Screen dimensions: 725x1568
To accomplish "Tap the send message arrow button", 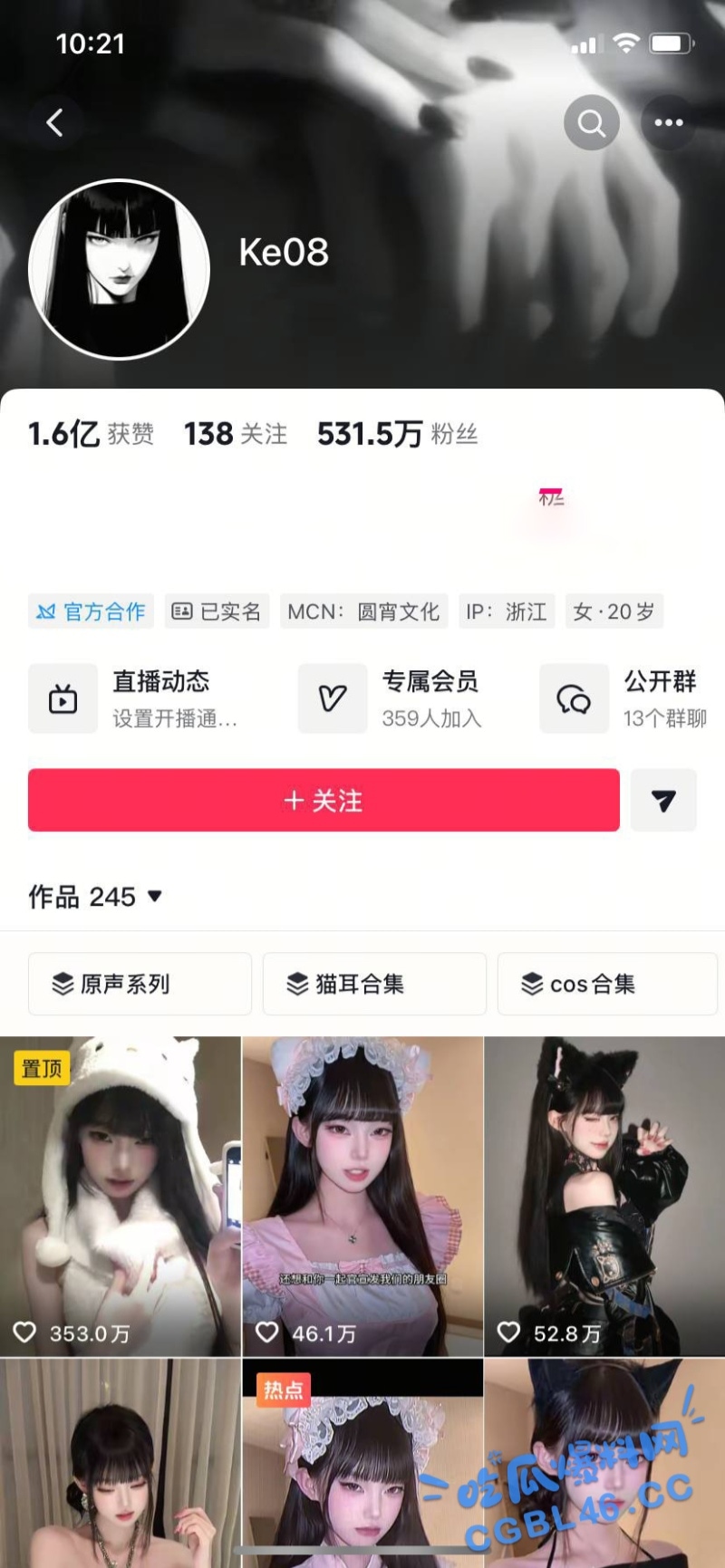I will coord(663,800).
